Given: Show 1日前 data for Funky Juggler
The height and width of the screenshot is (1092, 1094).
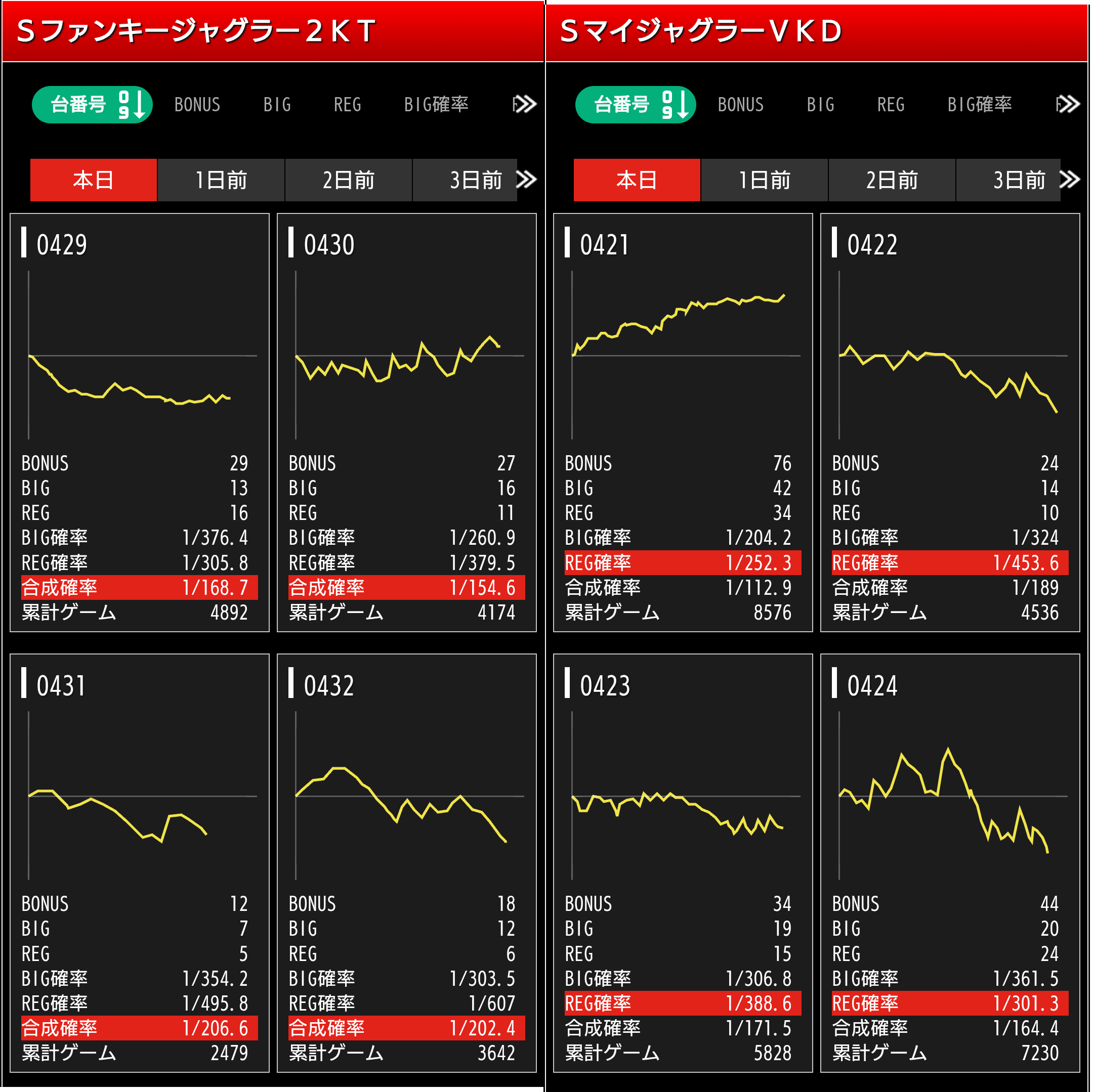Looking at the screenshot, I should click(x=221, y=180).
